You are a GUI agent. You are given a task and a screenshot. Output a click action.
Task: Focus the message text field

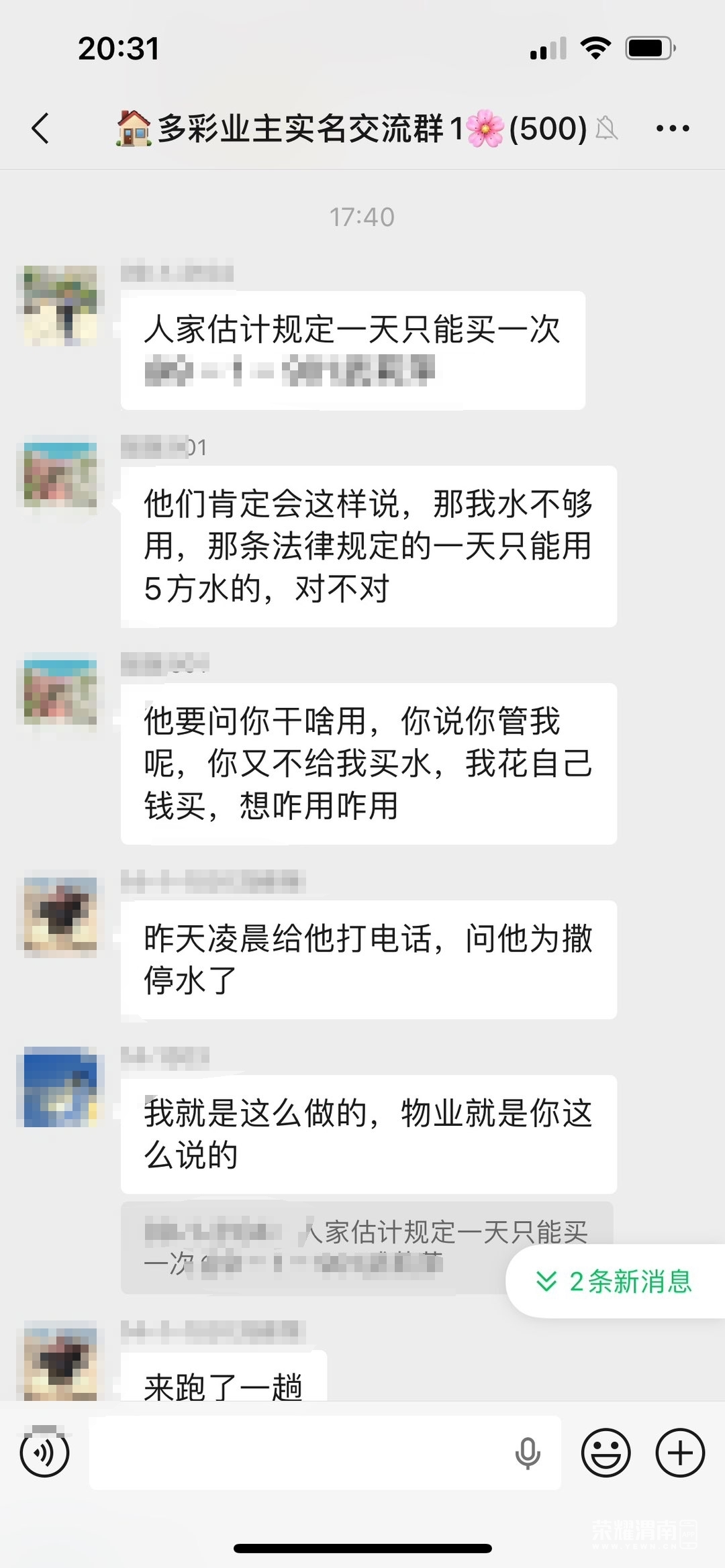[295, 1453]
